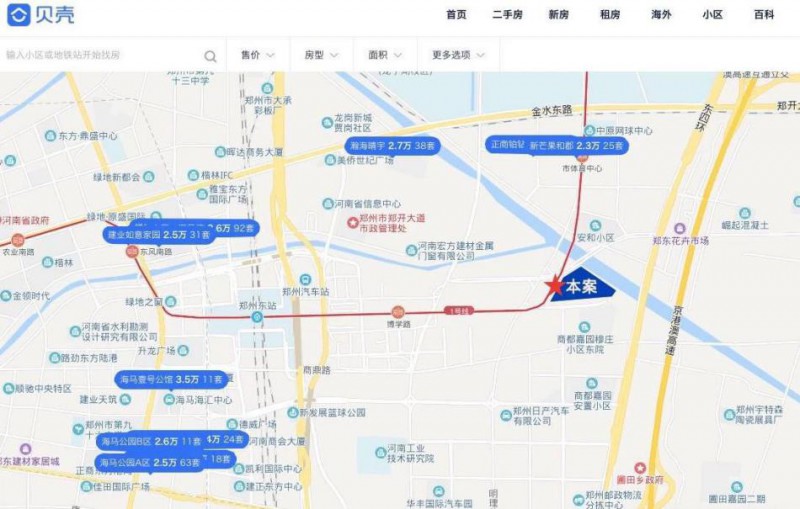Image resolution: width=800 pixels, height=509 pixels.
Task: Switch to 新房 new homes
Action: 558,15
